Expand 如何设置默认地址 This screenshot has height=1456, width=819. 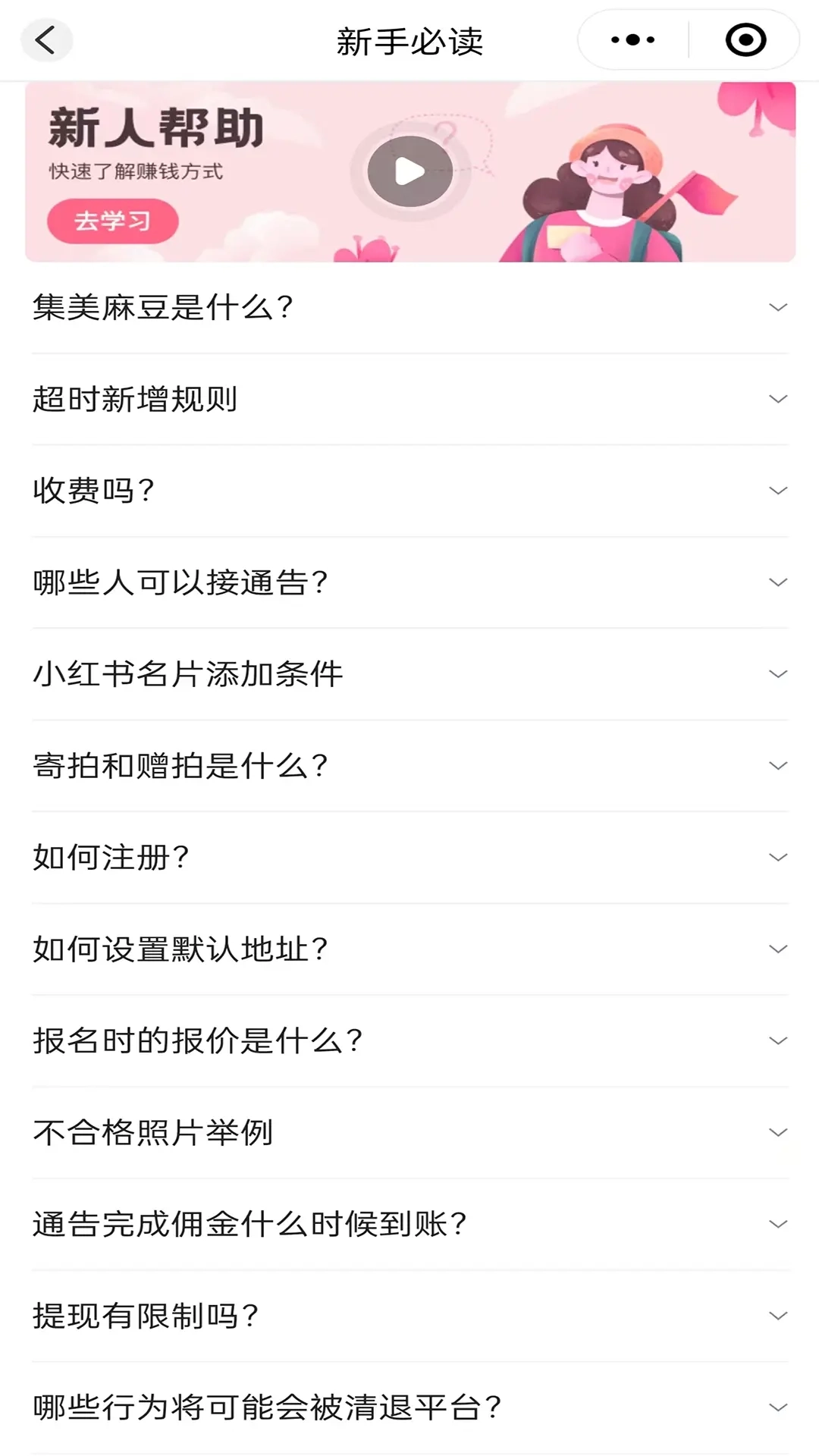(x=409, y=949)
